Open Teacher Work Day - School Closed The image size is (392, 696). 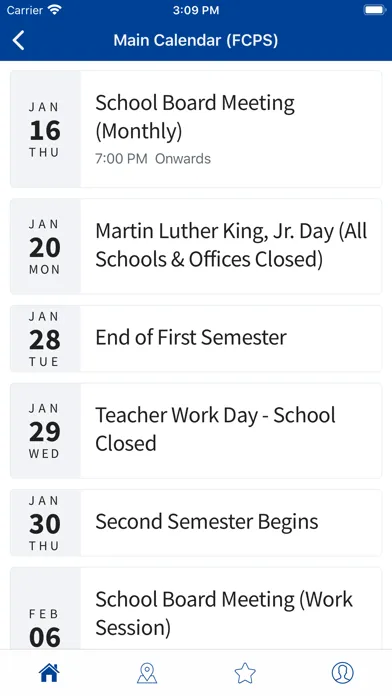coord(196,431)
